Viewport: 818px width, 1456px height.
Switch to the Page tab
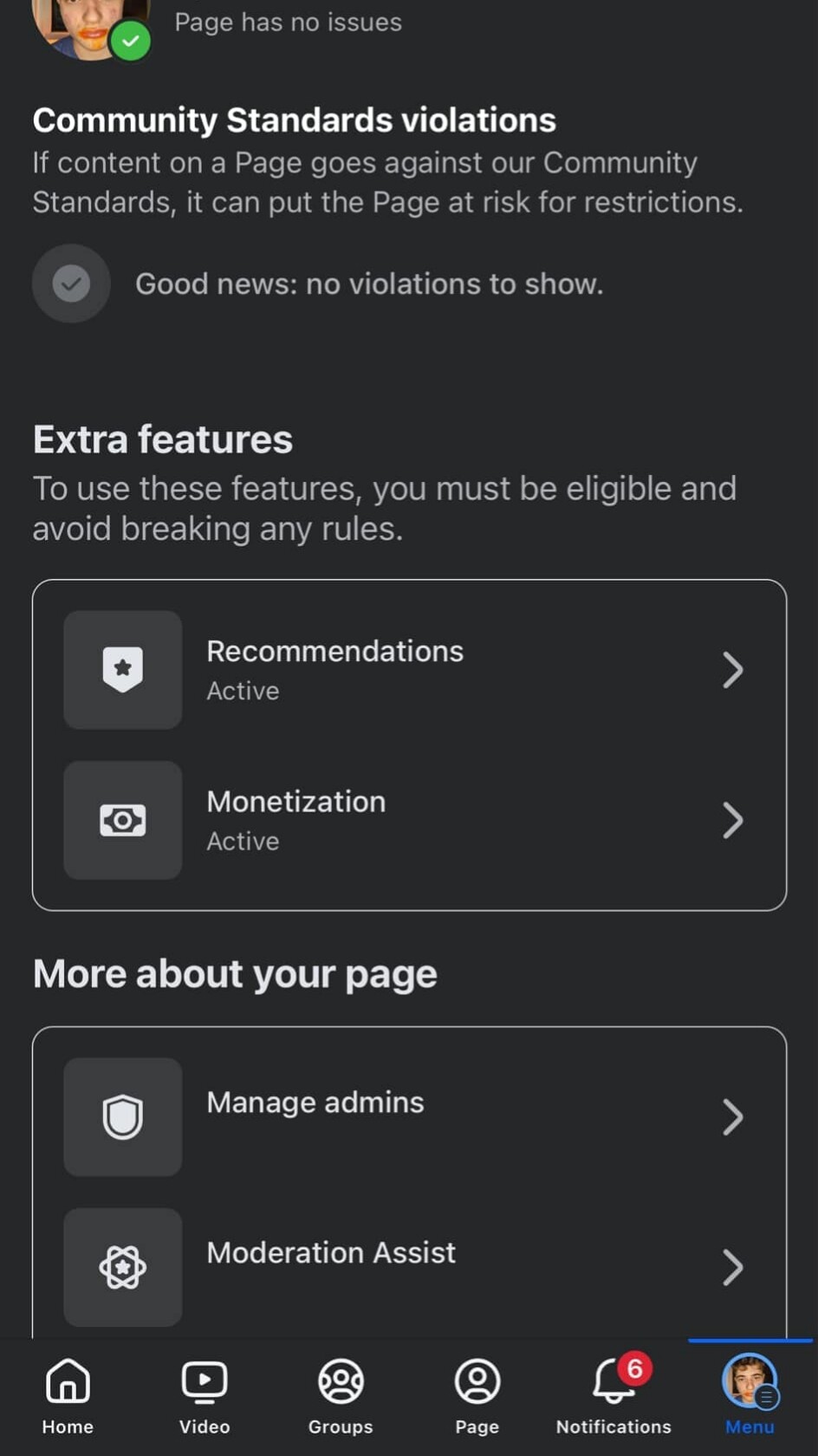pyautogui.click(x=477, y=1396)
